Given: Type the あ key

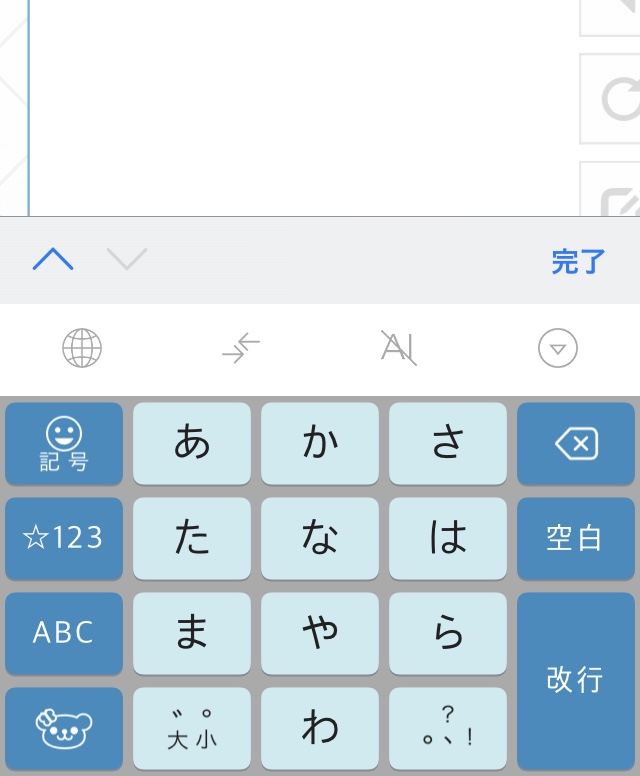Looking at the screenshot, I should (192, 444).
